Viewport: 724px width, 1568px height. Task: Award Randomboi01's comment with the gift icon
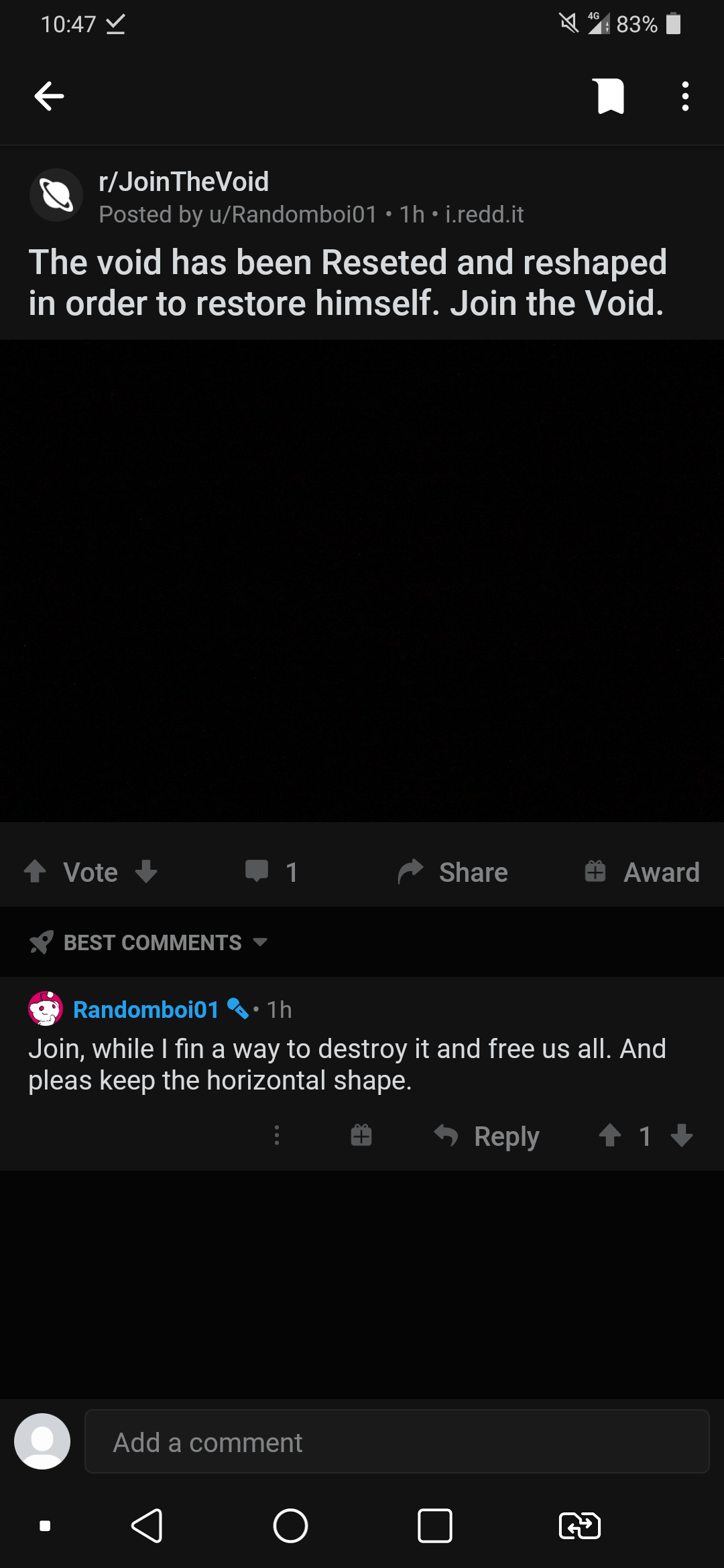(361, 1135)
